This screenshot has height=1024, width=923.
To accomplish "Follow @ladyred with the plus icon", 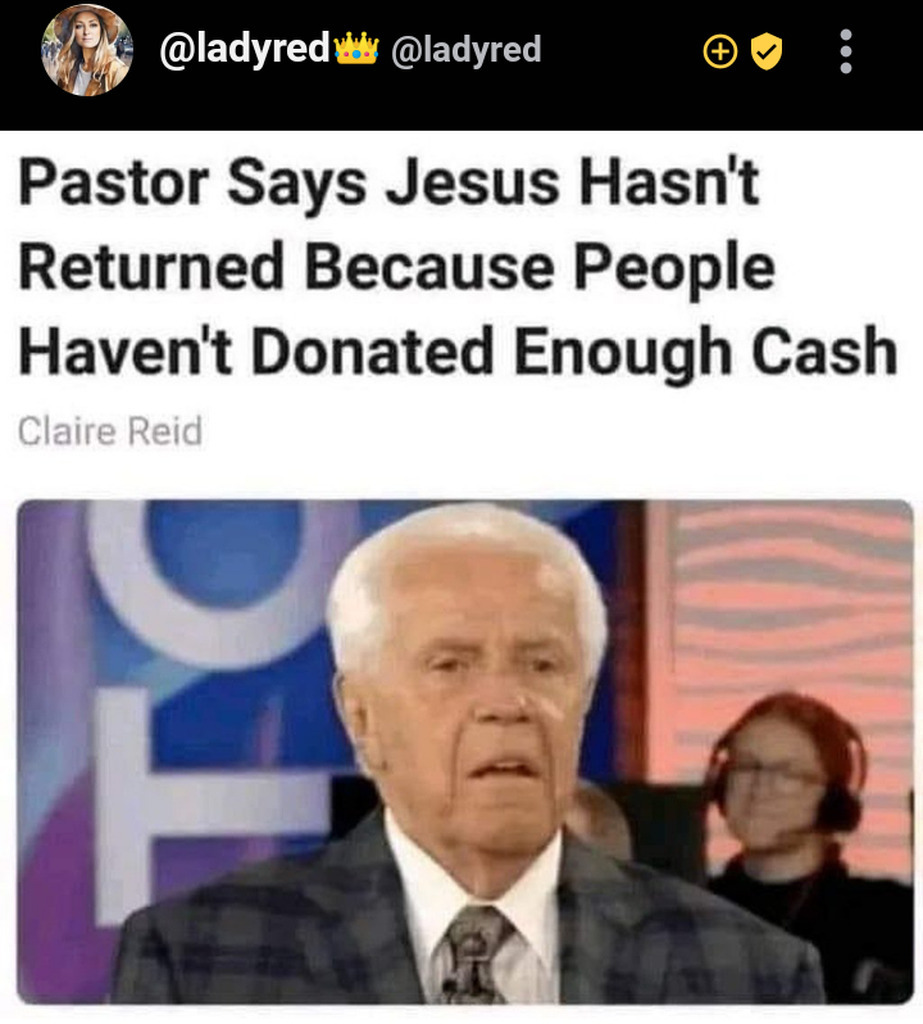I will click(720, 51).
